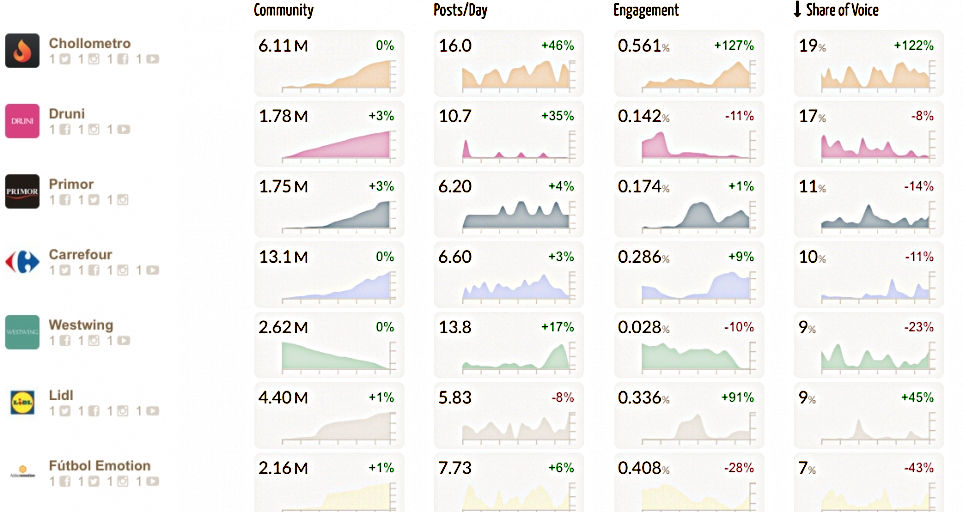This screenshot has height=512, width=963.
Task: Open the Fútbol Emotion brand
Action: point(99,466)
